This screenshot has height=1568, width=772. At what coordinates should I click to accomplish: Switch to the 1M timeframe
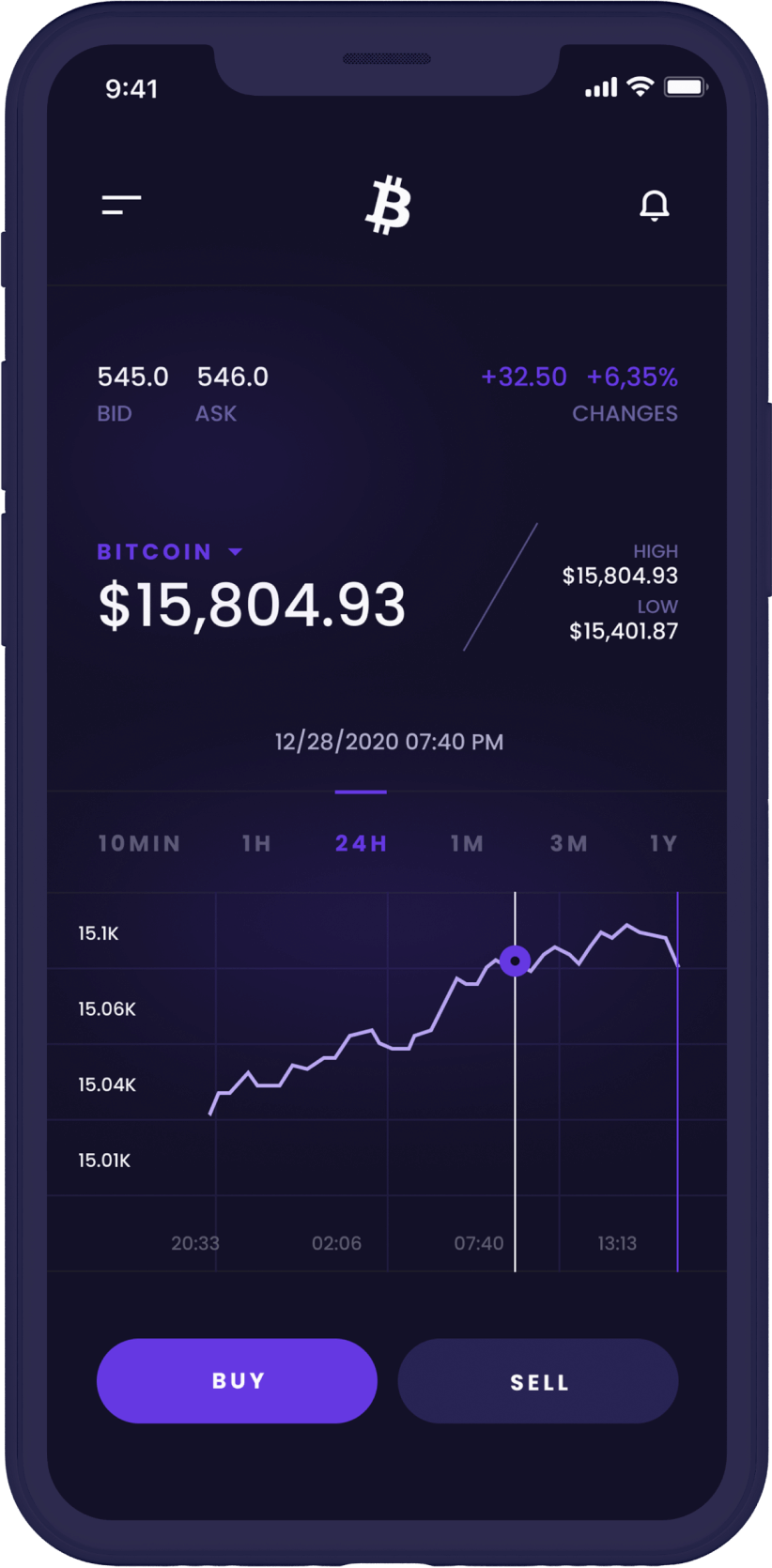click(x=467, y=843)
